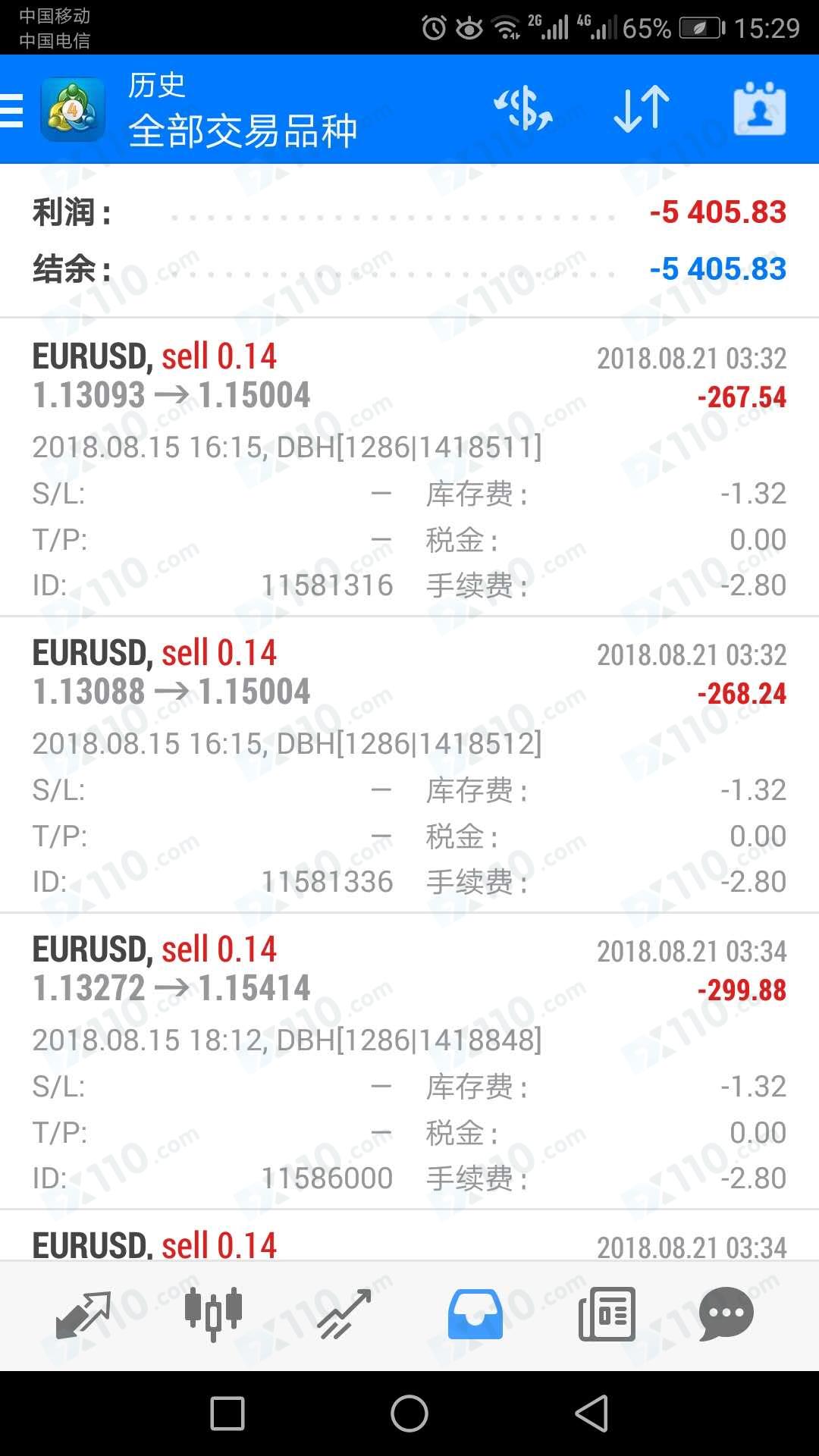Open the Chat messages tab
The width and height of the screenshot is (819, 1456).
(726, 1314)
